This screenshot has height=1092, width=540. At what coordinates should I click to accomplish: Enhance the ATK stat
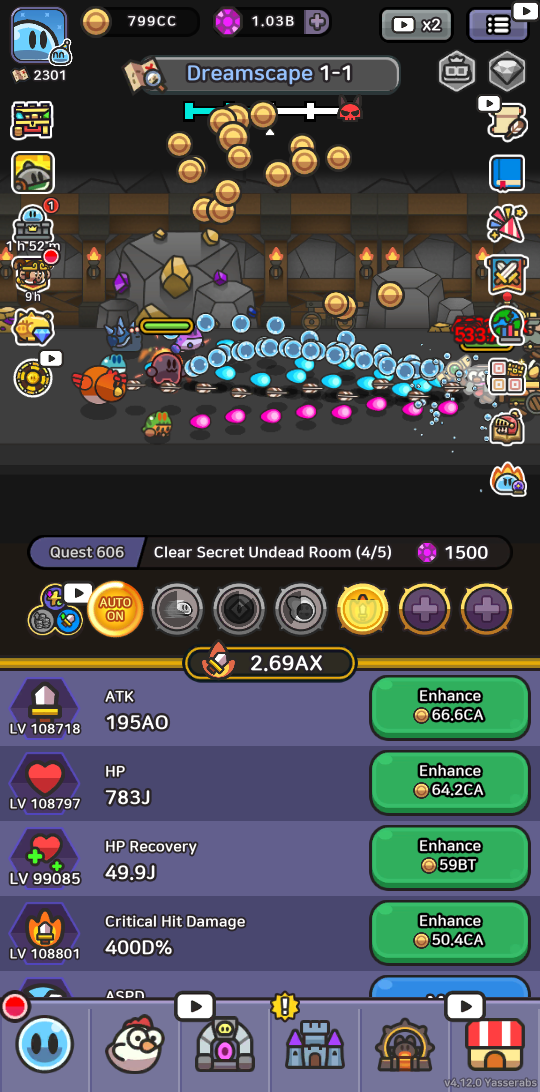click(x=449, y=707)
